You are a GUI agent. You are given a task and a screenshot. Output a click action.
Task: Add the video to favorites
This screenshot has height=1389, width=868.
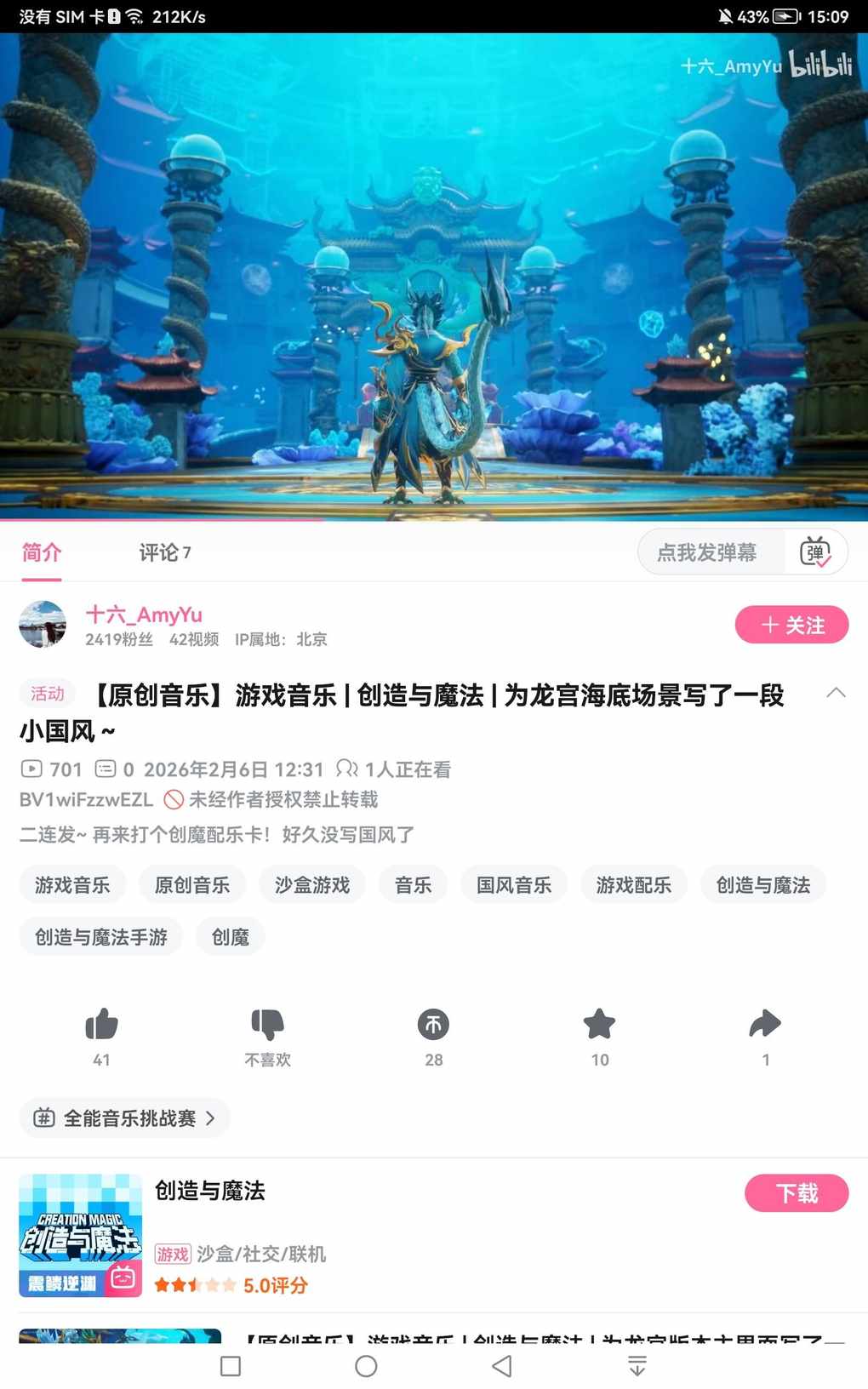(x=600, y=1025)
